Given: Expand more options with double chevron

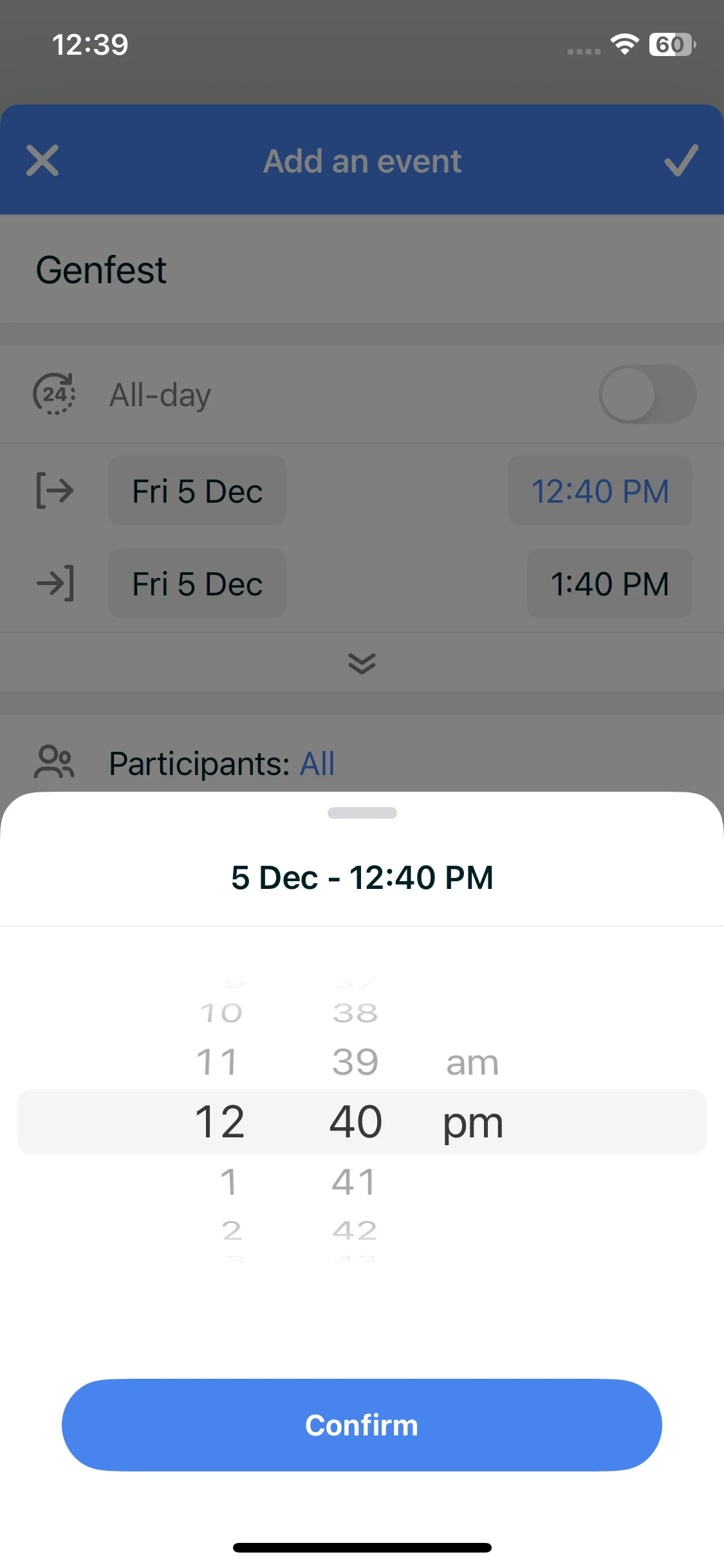Looking at the screenshot, I should [362, 663].
